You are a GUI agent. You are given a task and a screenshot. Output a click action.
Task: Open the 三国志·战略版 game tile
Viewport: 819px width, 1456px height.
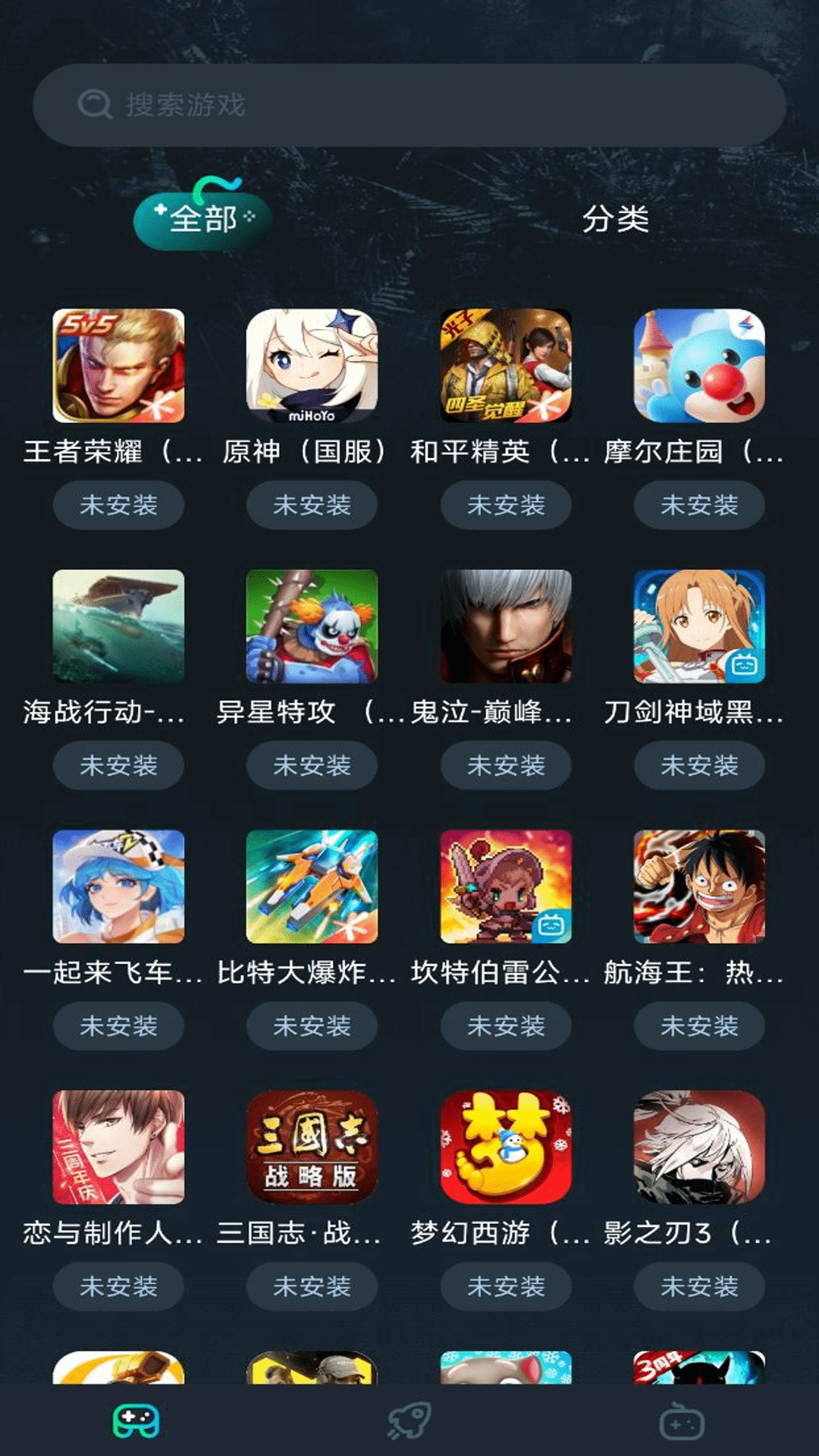click(x=312, y=1147)
